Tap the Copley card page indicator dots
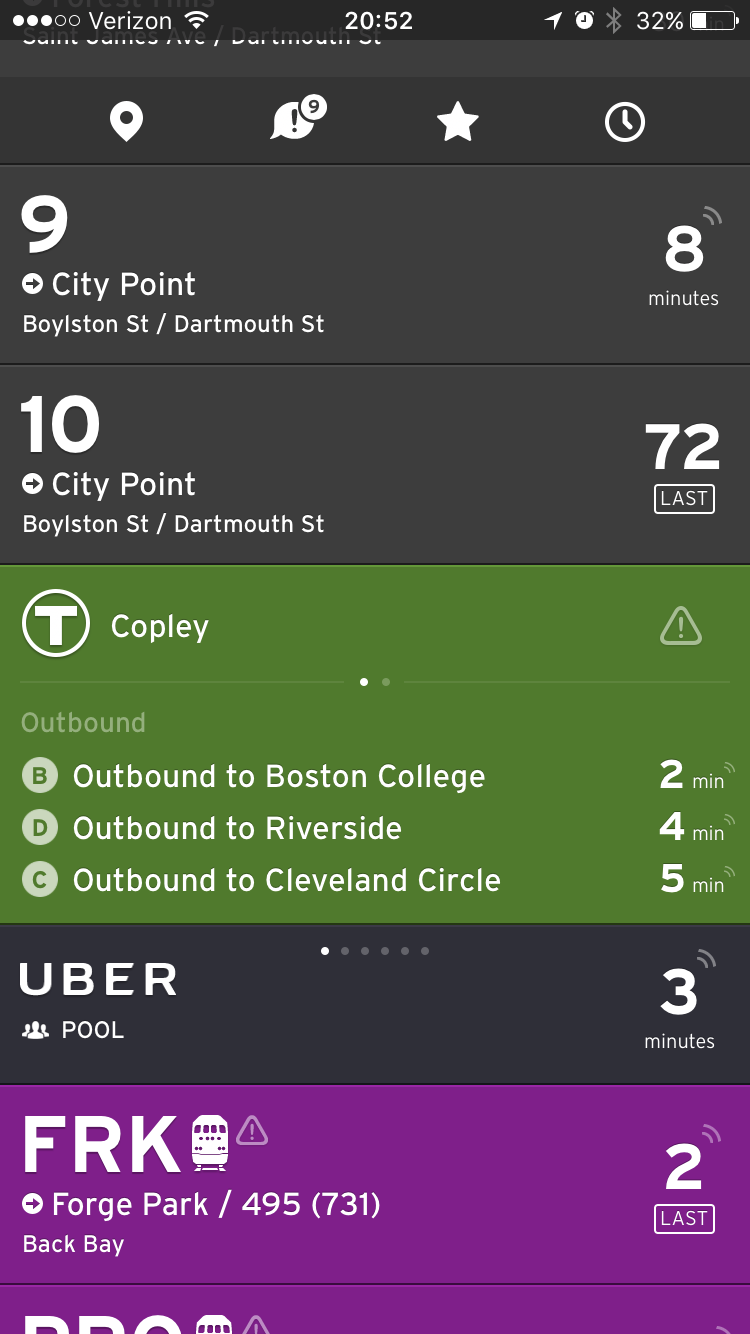Screen dimensions: 750x1334 point(375,682)
